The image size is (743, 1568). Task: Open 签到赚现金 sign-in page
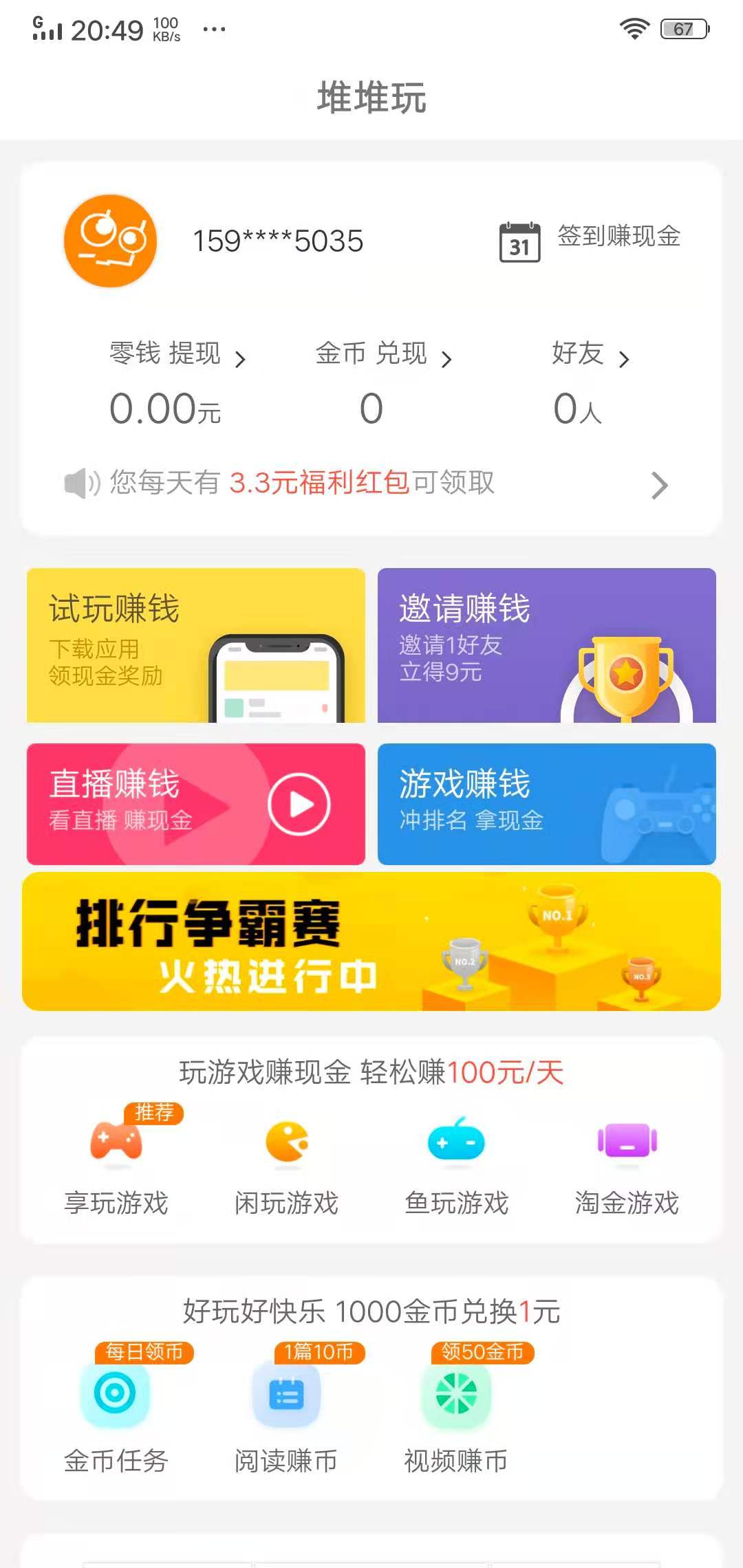617,237
